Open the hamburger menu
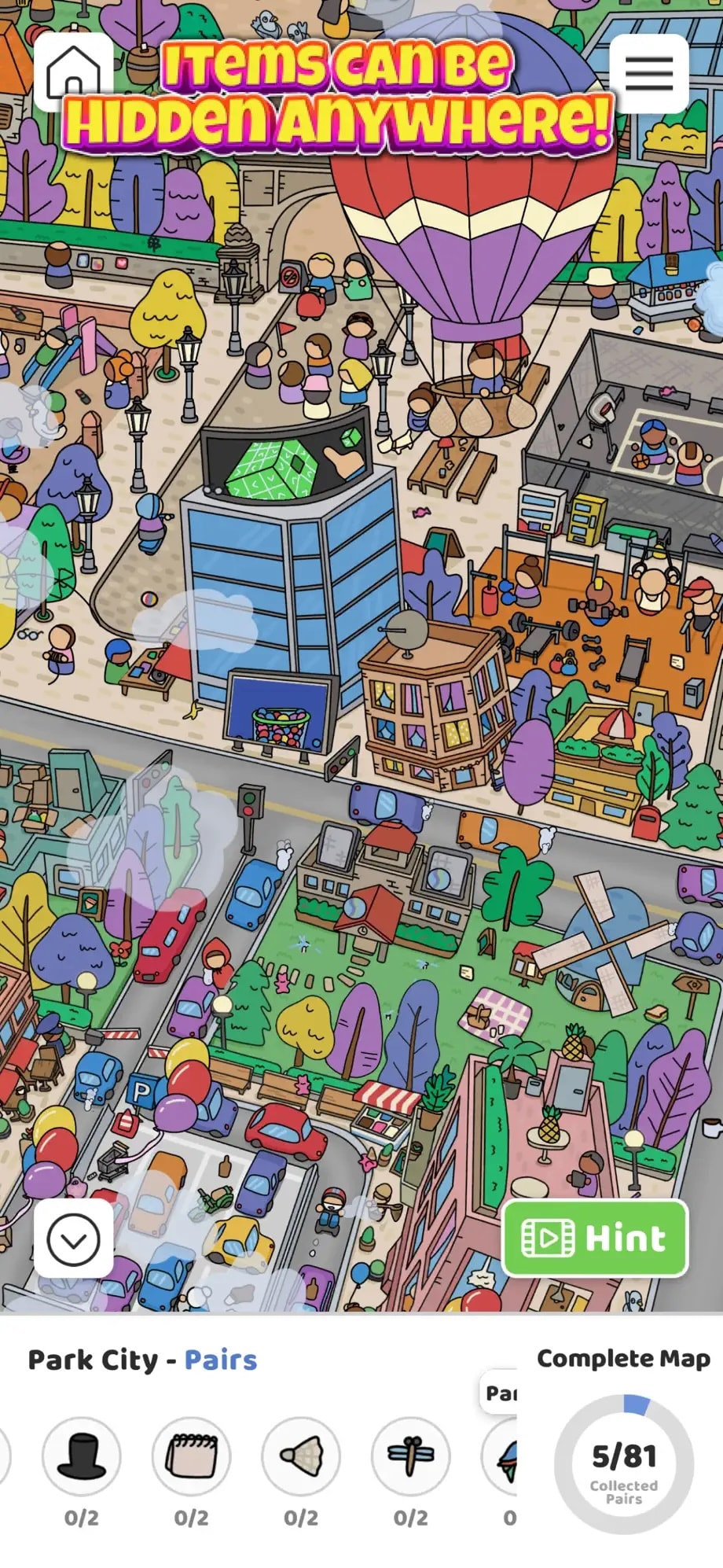 (648, 73)
